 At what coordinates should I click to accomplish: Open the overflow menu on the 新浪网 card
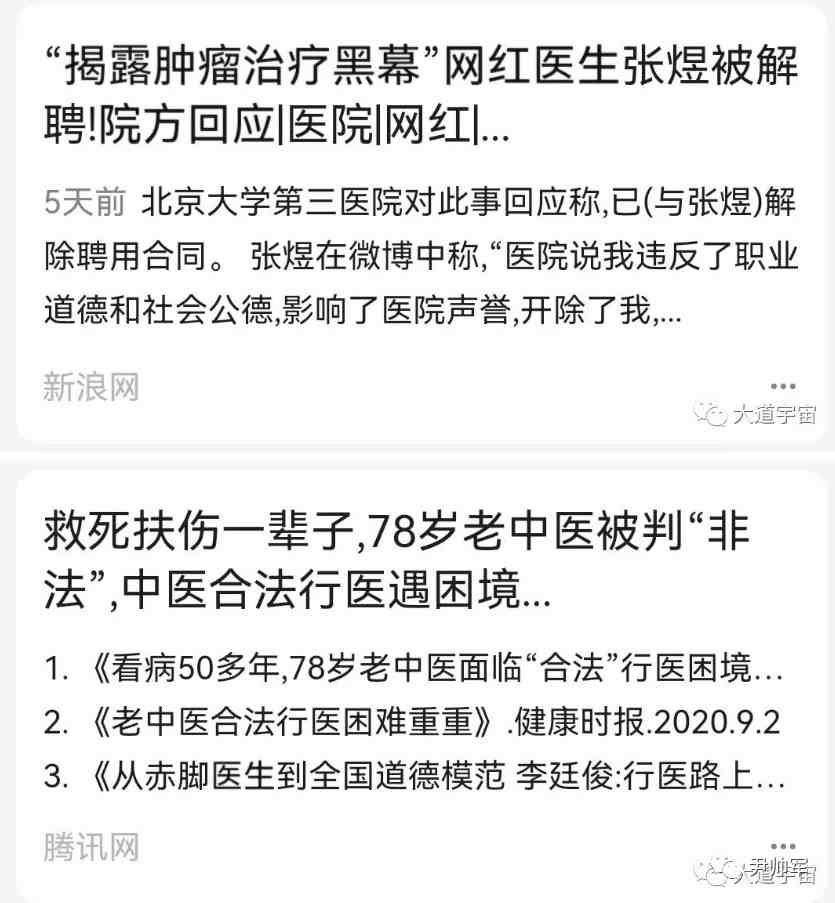[782, 386]
